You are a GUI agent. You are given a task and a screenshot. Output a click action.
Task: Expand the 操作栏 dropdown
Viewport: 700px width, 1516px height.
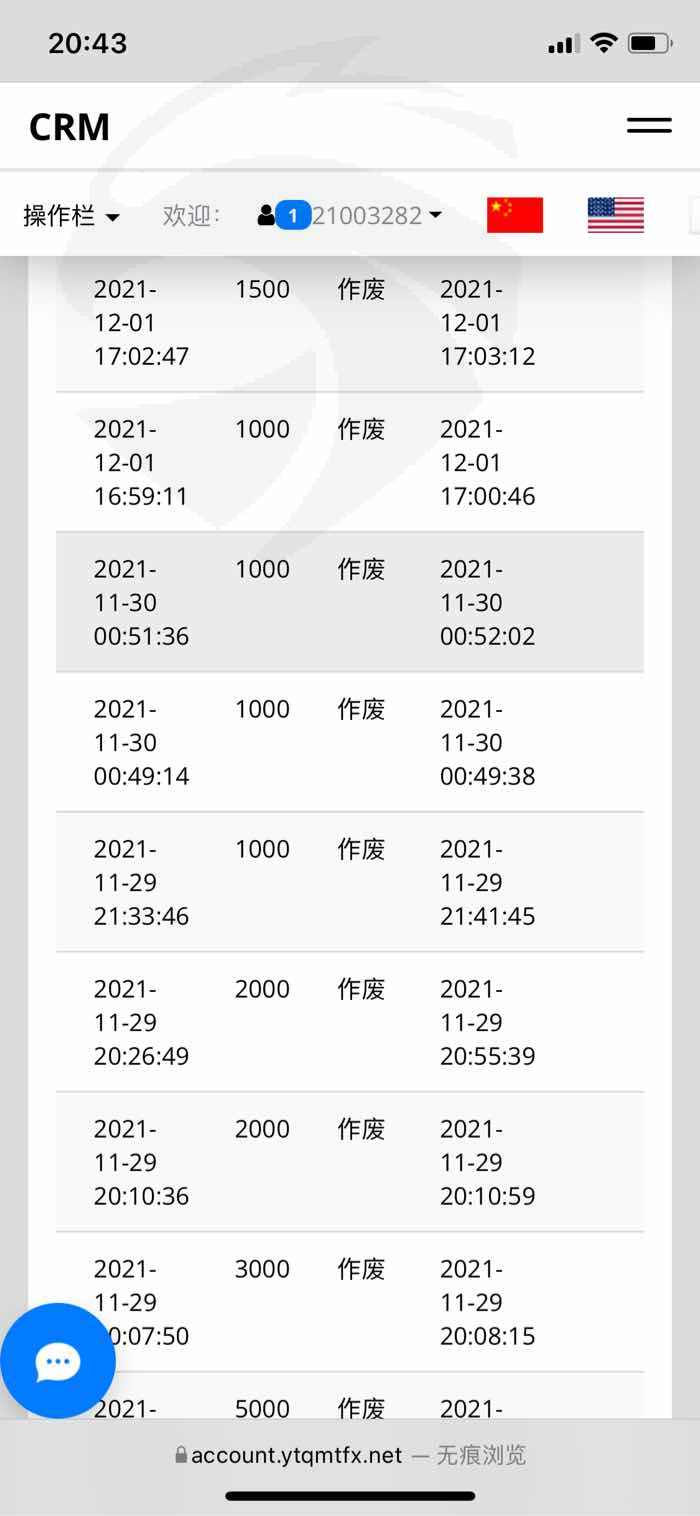tap(71, 216)
